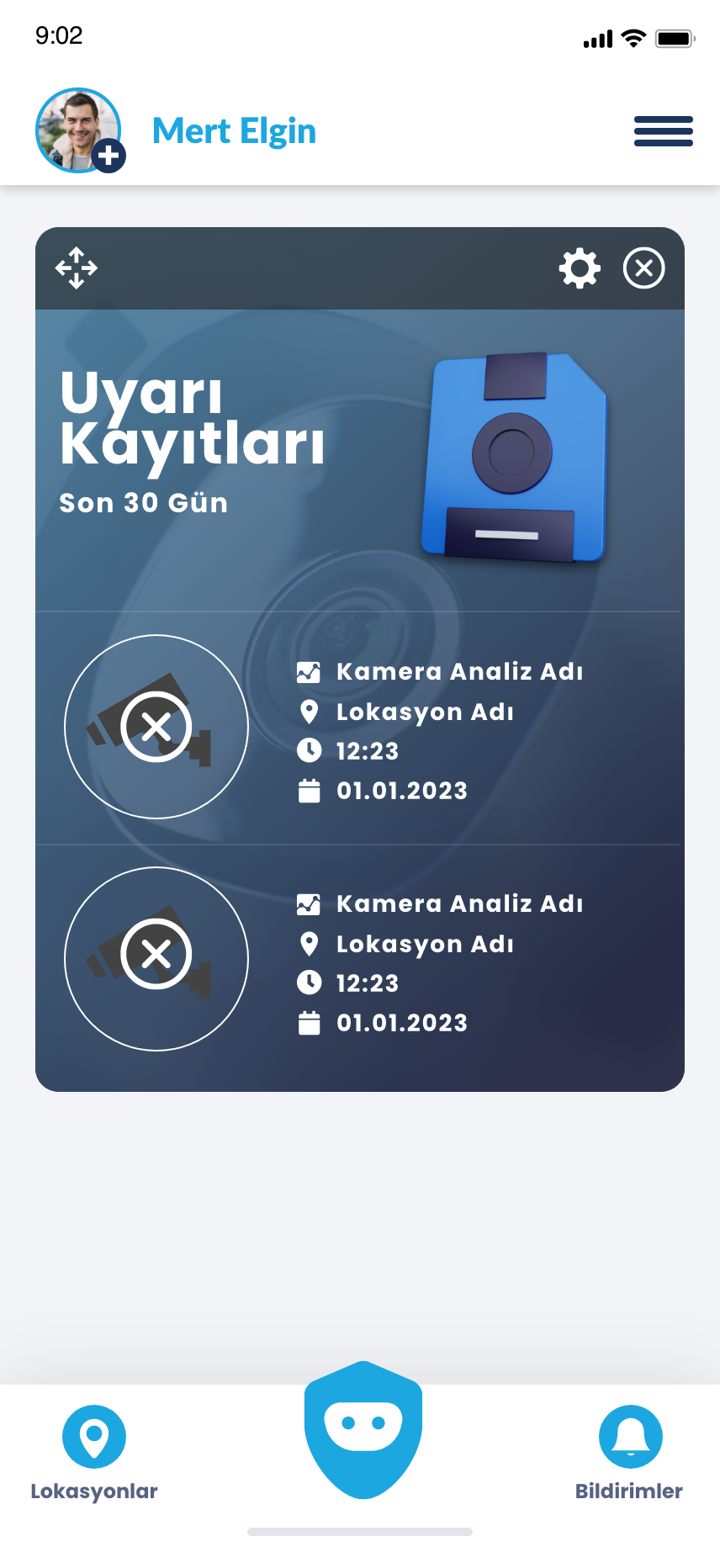Tap Mert Elgin's profile photo
The width and height of the screenshot is (720, 1568).
click(78, 130)
